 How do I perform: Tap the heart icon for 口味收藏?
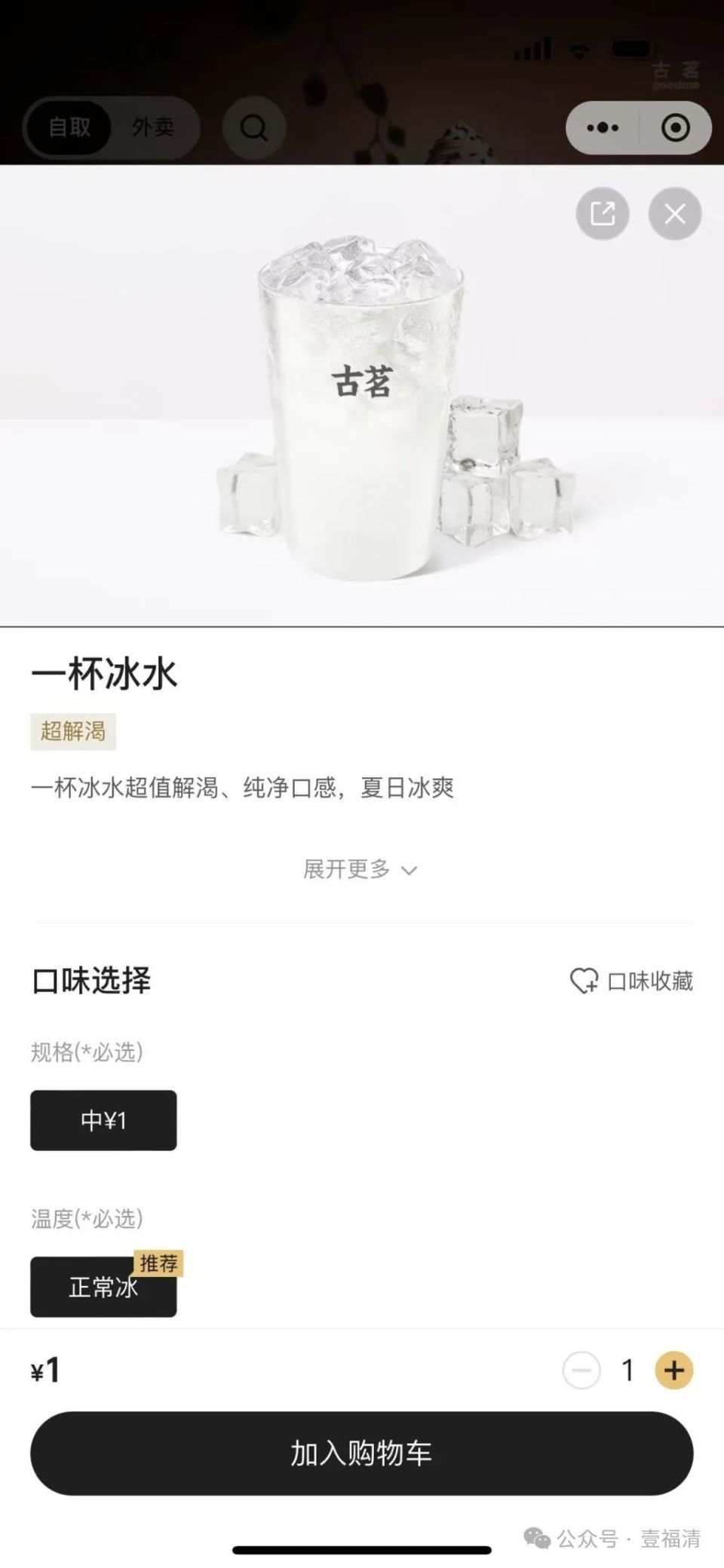[x=582, y=981]
